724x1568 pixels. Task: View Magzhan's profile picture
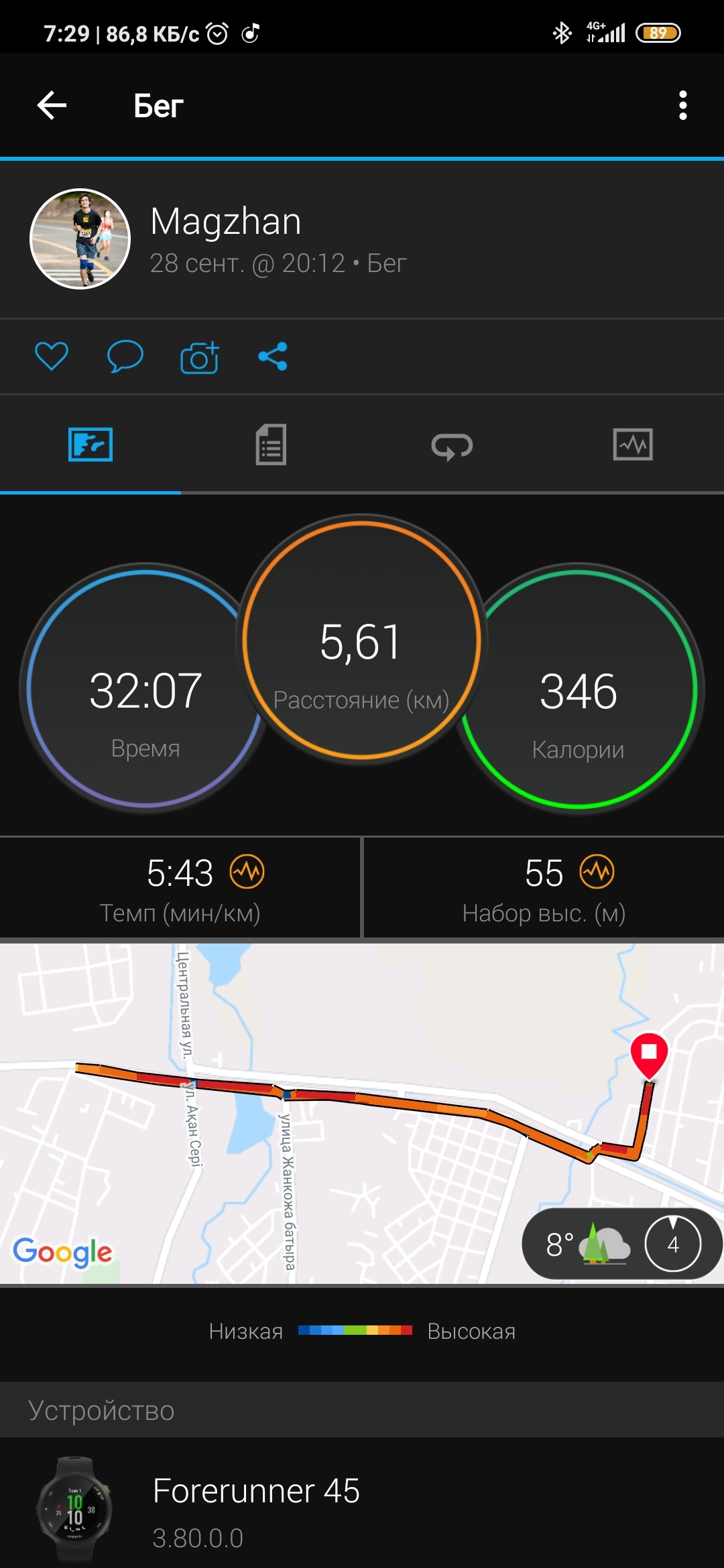[80, 239]
